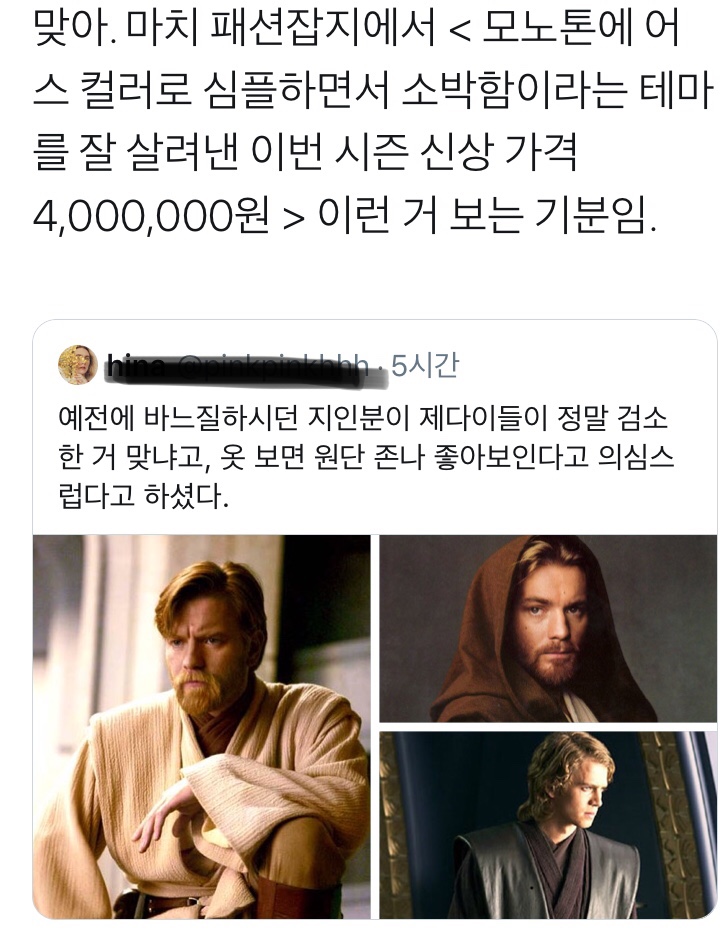Open the photo of the man in a brown hood

[547, 627]
